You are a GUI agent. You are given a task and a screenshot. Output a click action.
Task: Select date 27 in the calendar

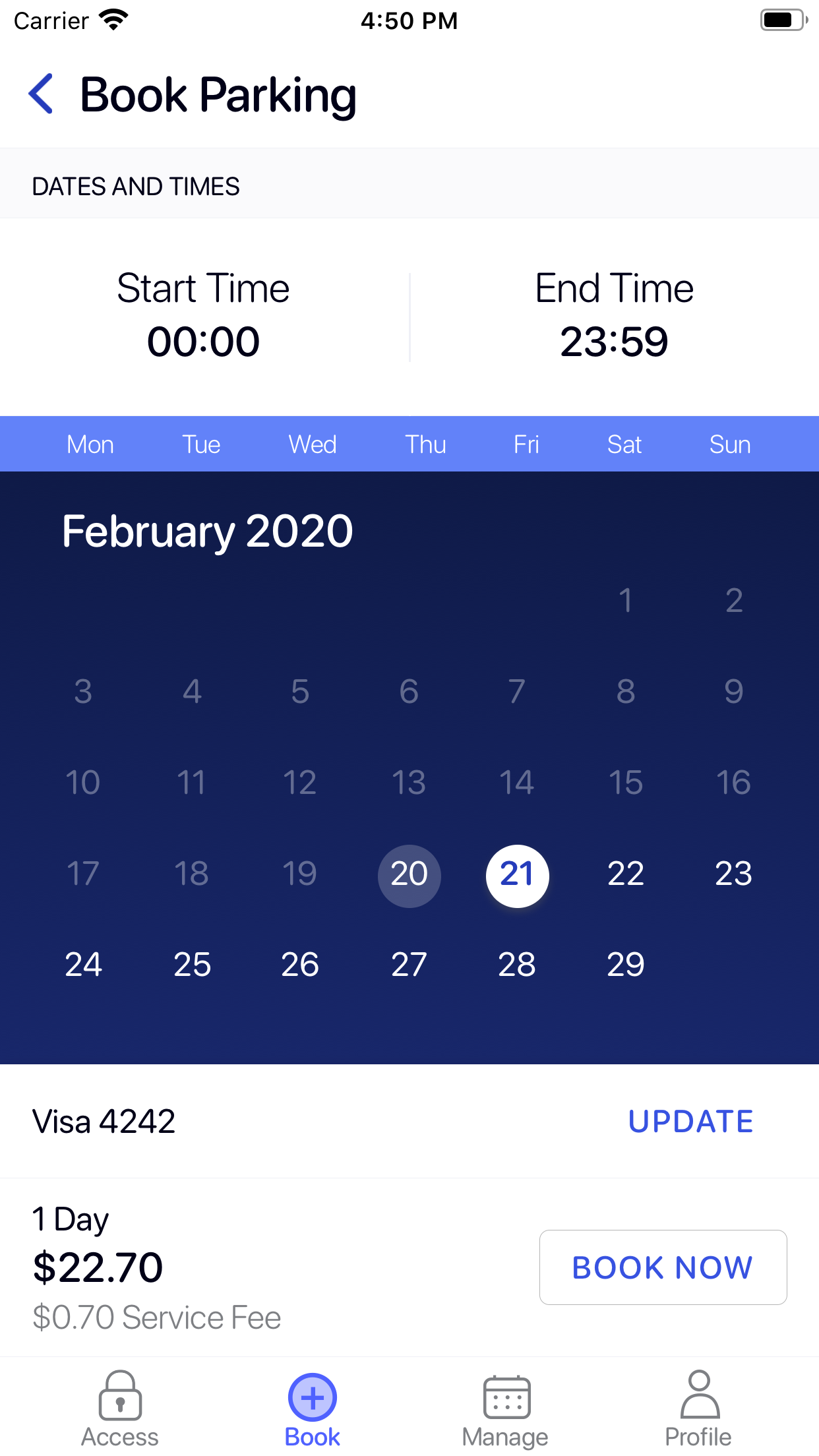(x=409, y=964)
